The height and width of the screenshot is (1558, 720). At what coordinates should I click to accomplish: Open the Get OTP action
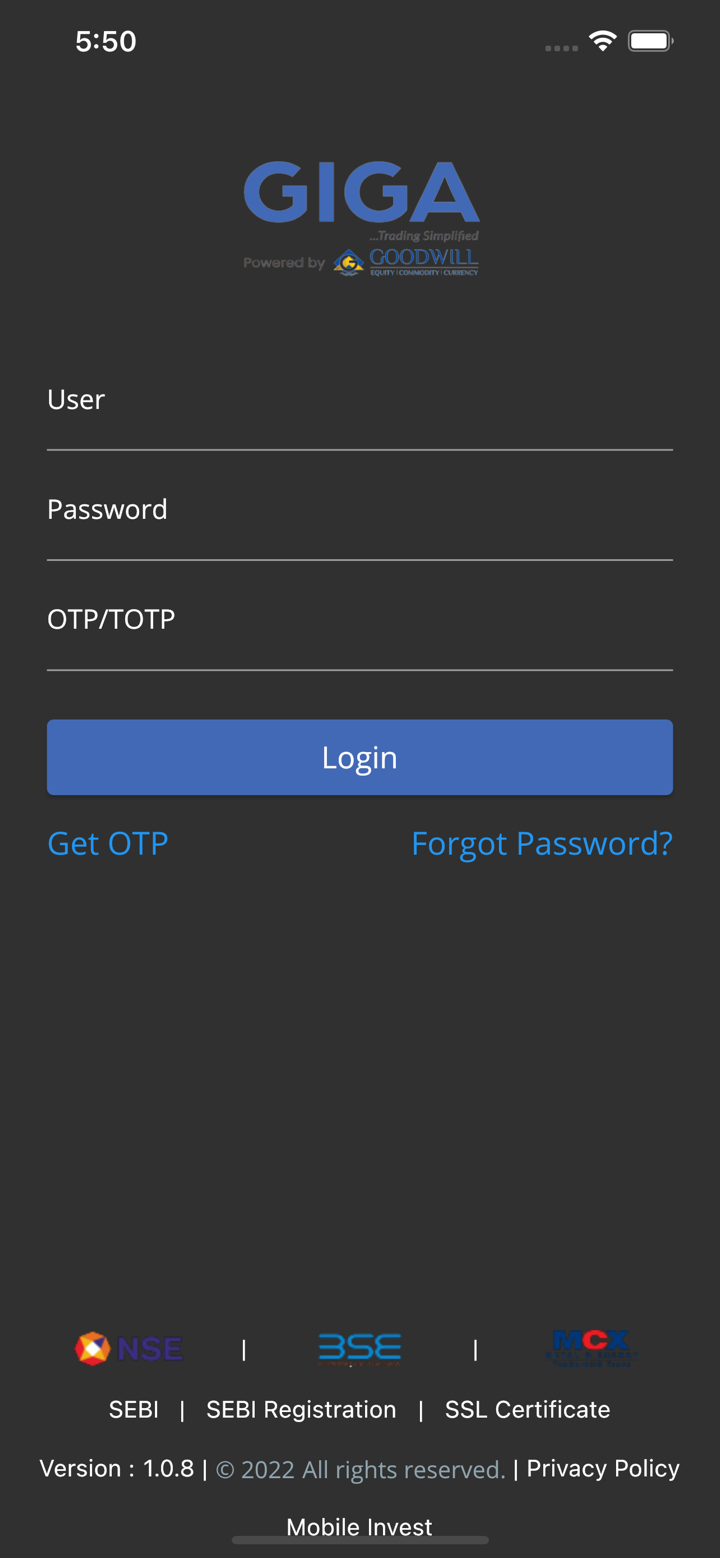107,843
